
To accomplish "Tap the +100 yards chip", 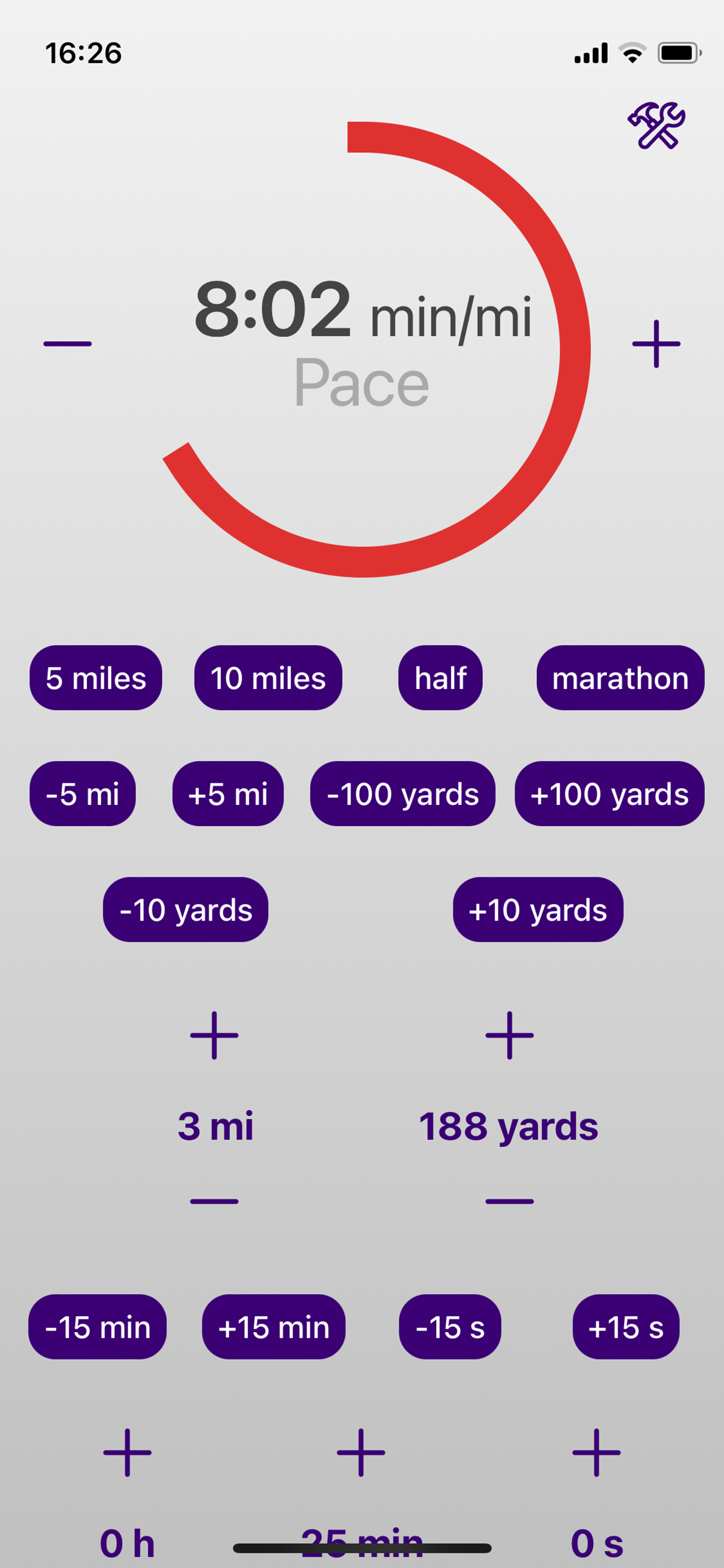I will (610, 794).
